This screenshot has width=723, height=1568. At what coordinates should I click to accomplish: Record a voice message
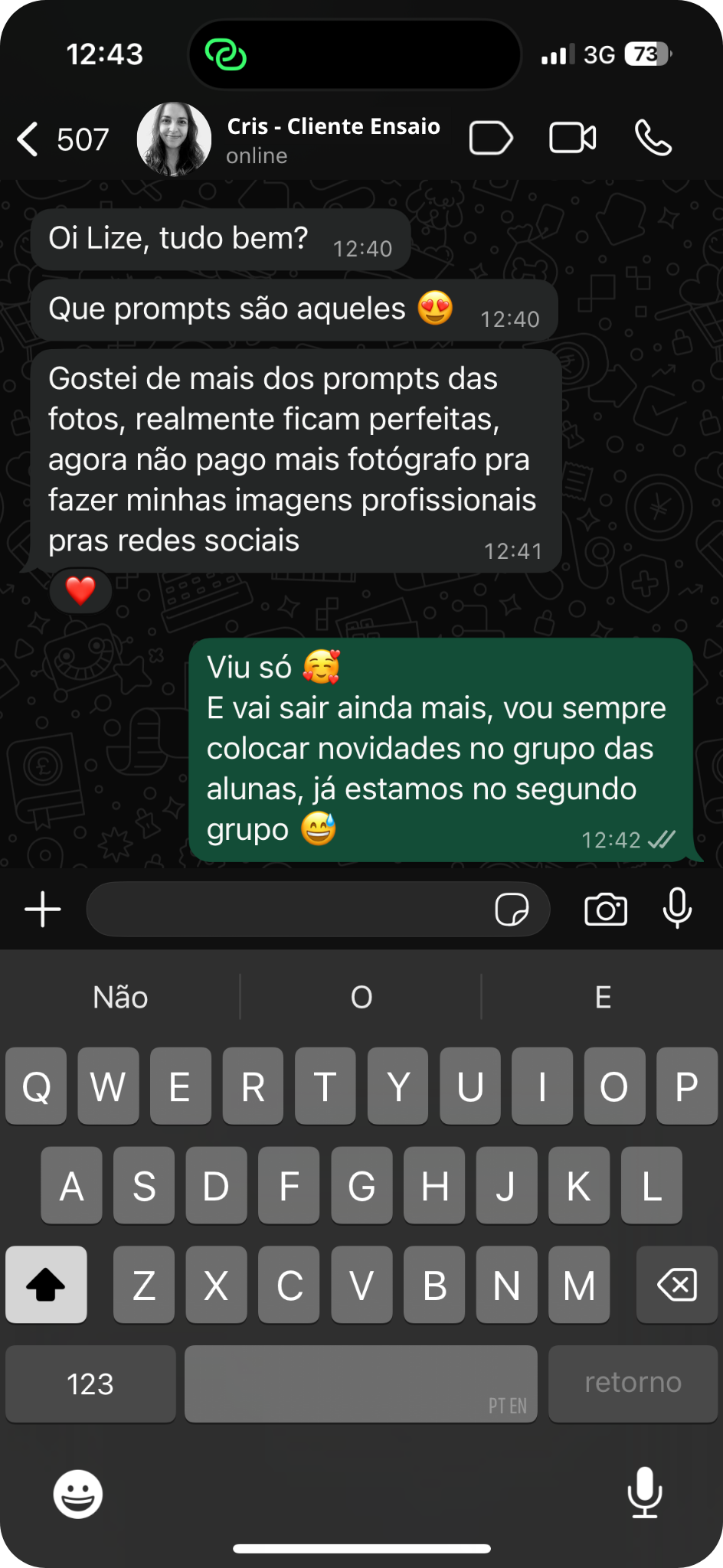click(677, 909)
